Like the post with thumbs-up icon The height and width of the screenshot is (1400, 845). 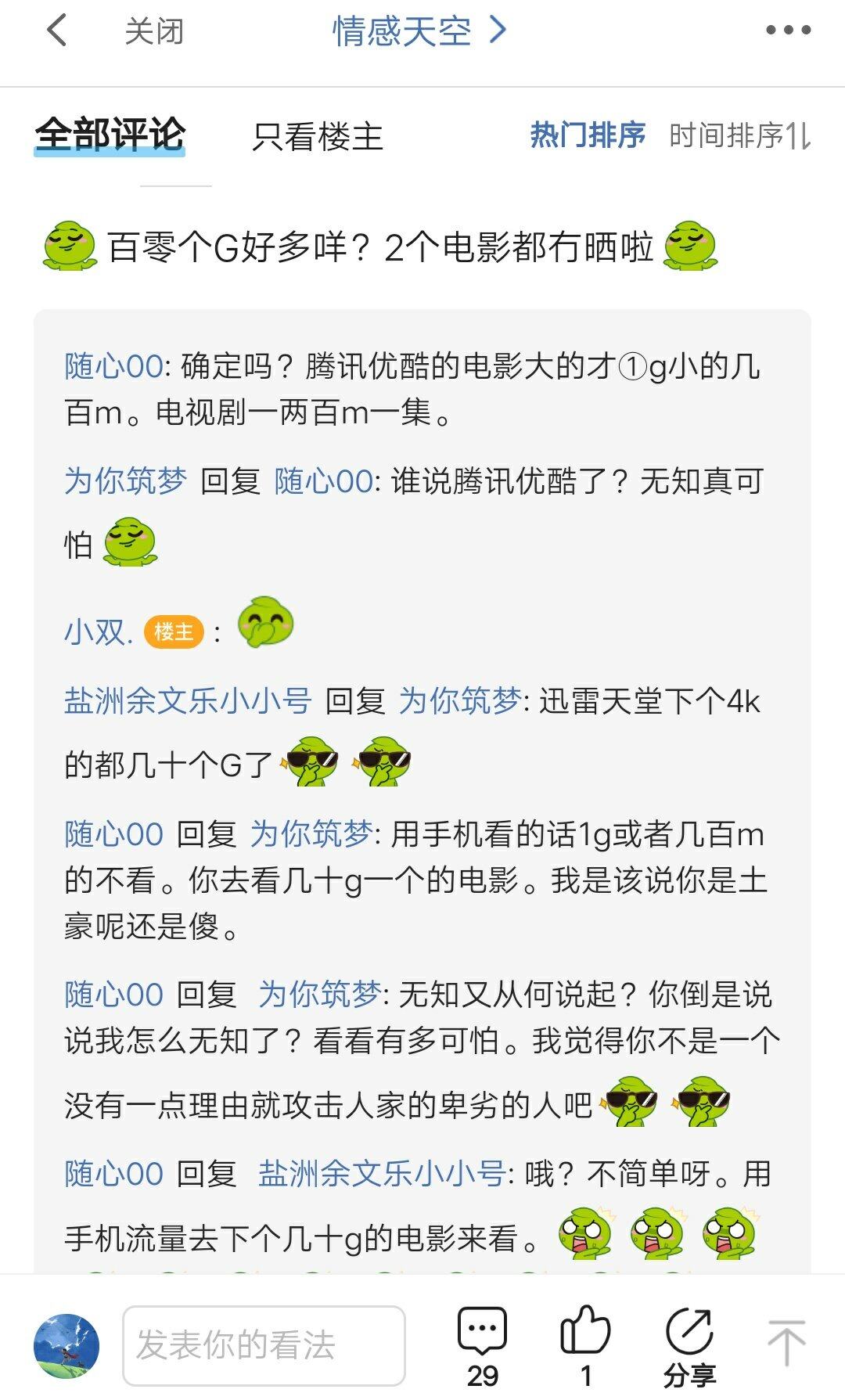coord(585,1345)
